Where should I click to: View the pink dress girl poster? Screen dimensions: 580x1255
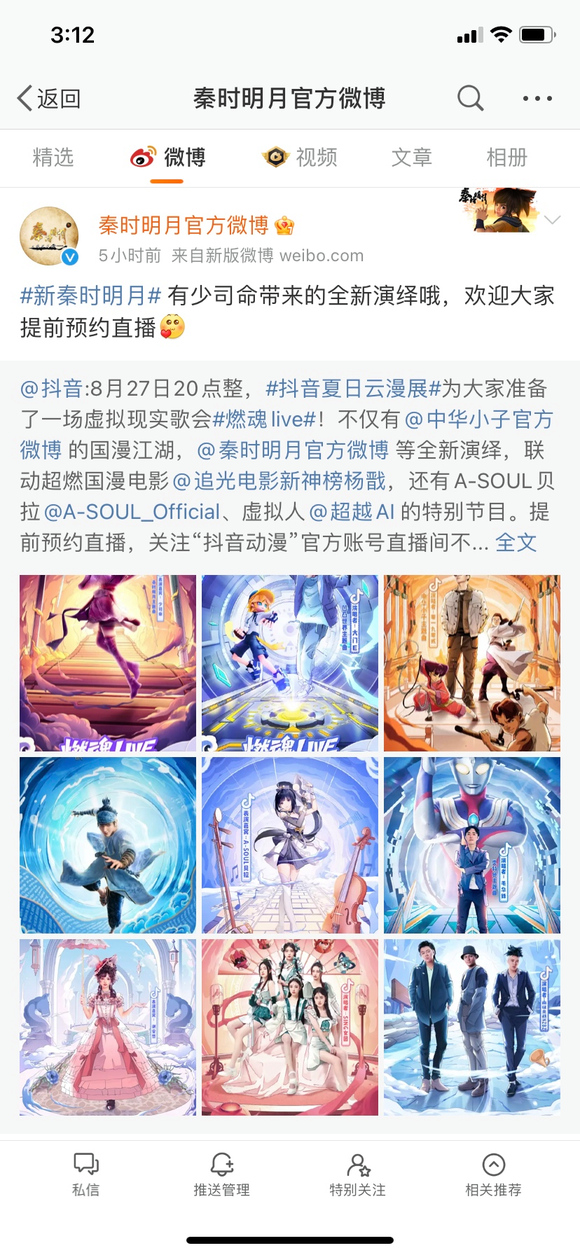[108, 1027]
